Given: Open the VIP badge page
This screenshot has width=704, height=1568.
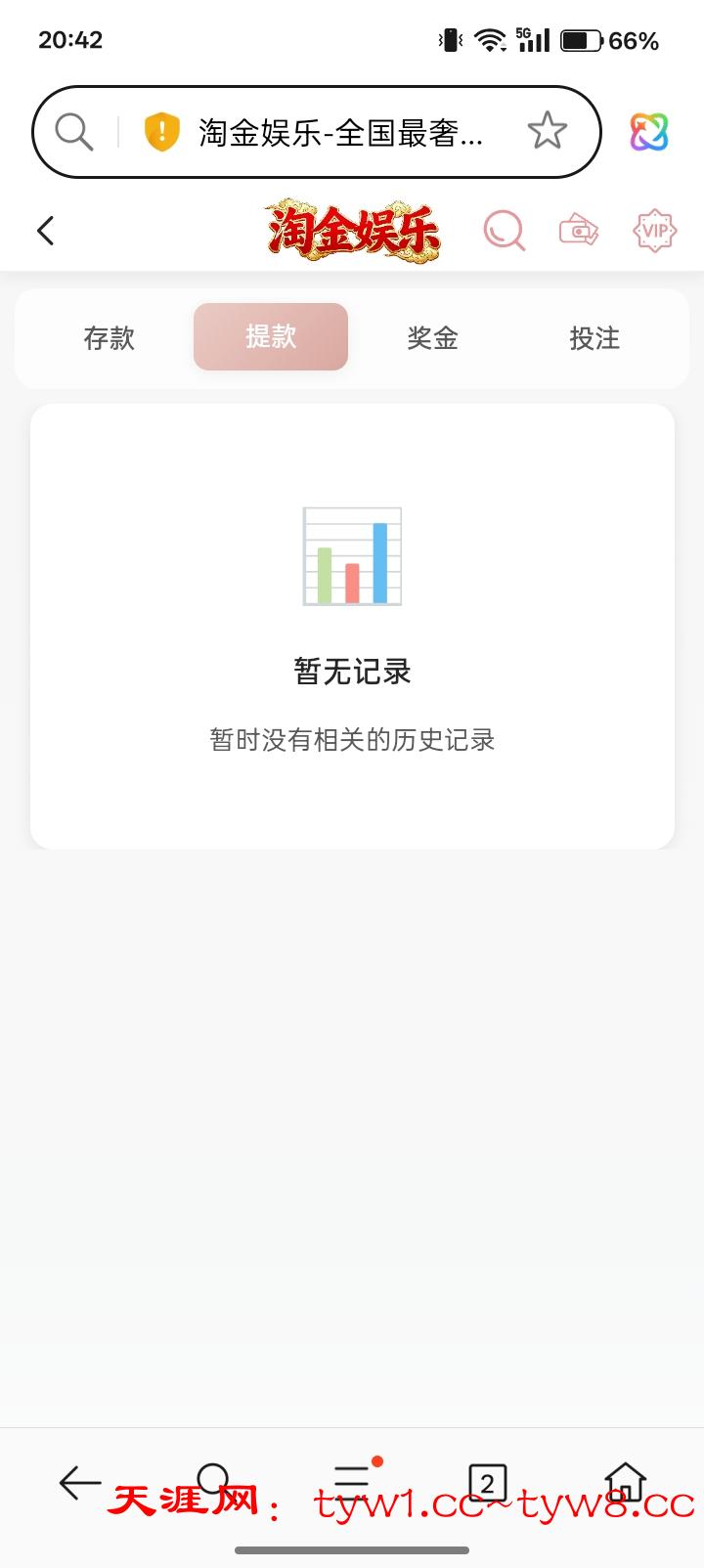Looking at the screenshot, I should (x=654, y=231).
